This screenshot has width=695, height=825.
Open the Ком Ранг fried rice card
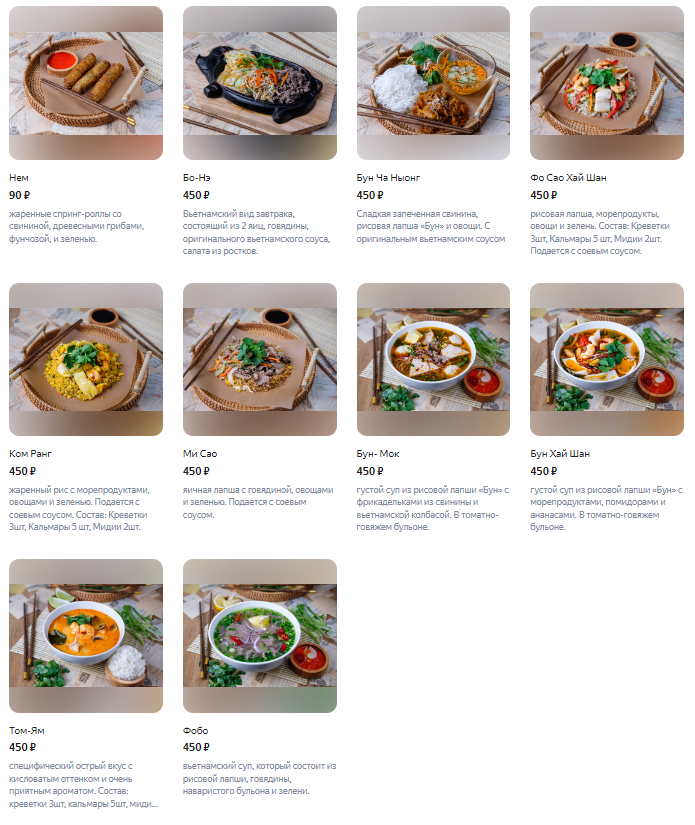coord(86,359)
